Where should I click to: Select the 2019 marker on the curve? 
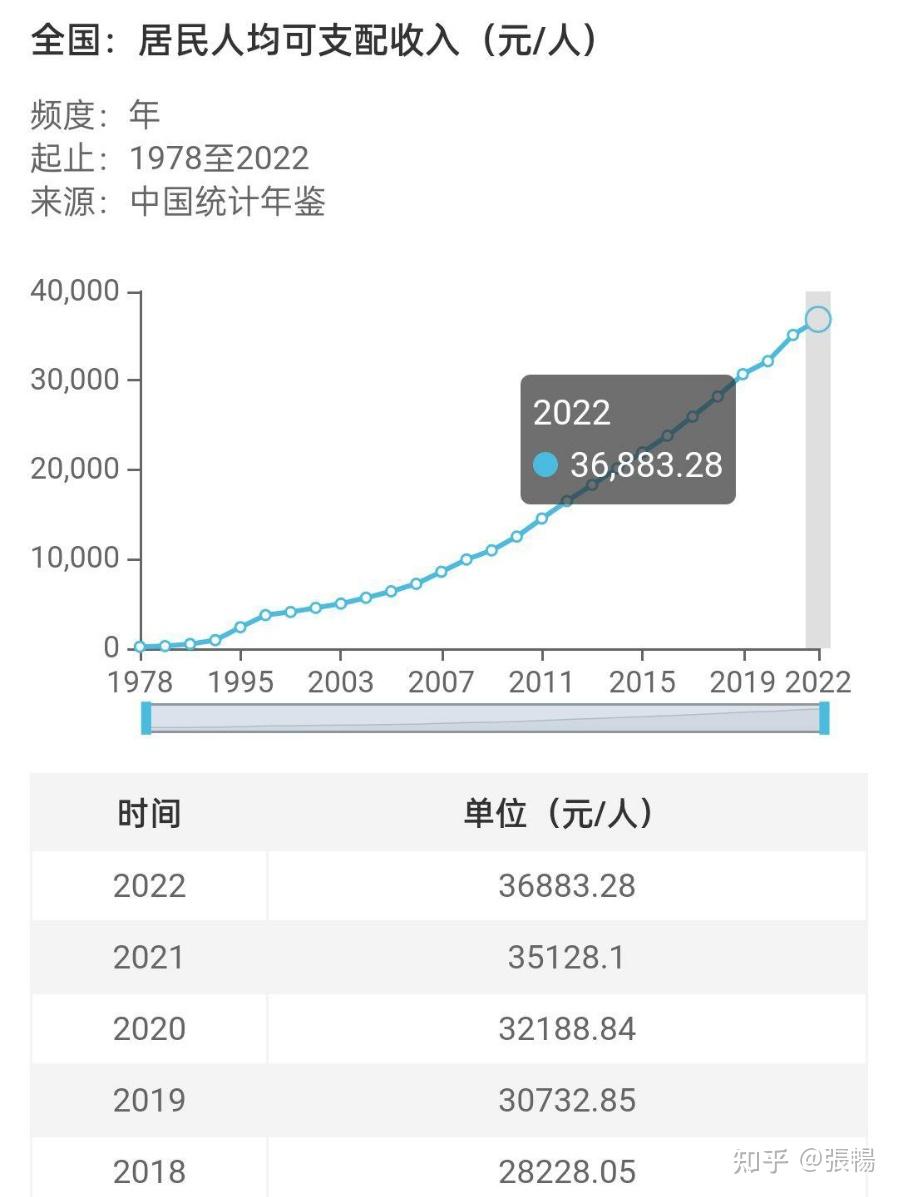pos(741,373)
